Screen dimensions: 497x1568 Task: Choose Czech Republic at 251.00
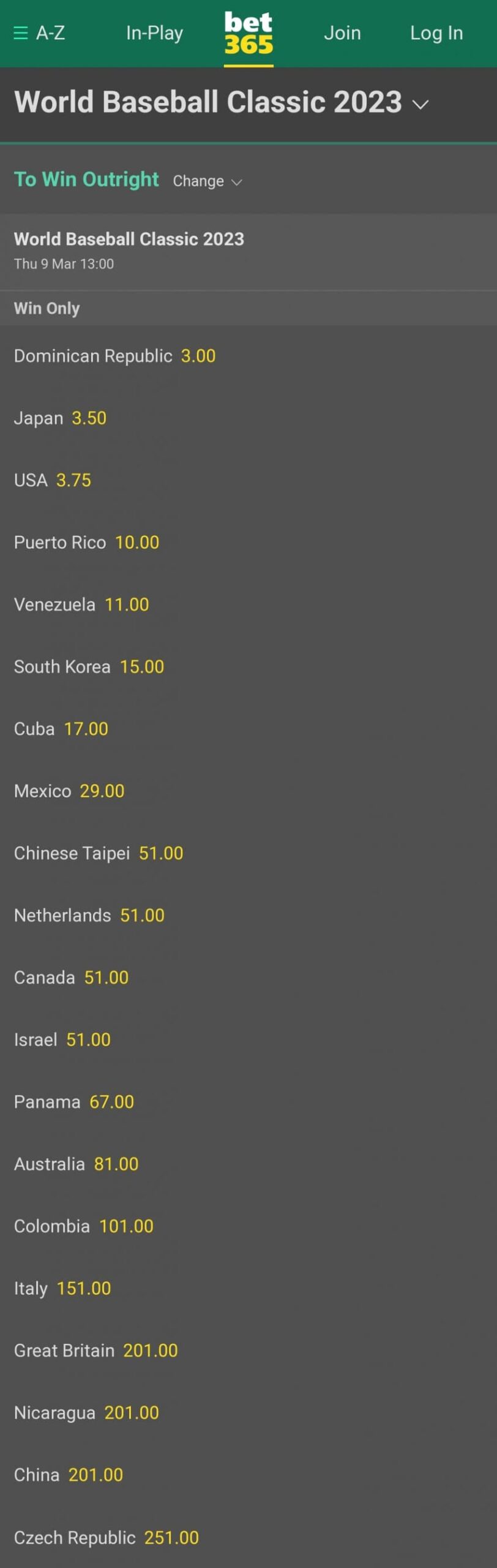point(106,1537)
